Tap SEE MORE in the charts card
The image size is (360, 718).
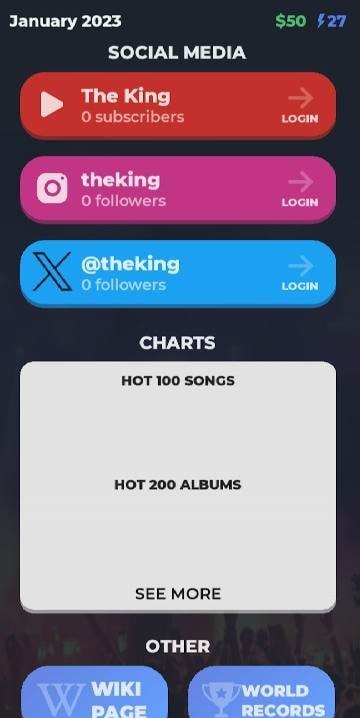coord(178,594)
